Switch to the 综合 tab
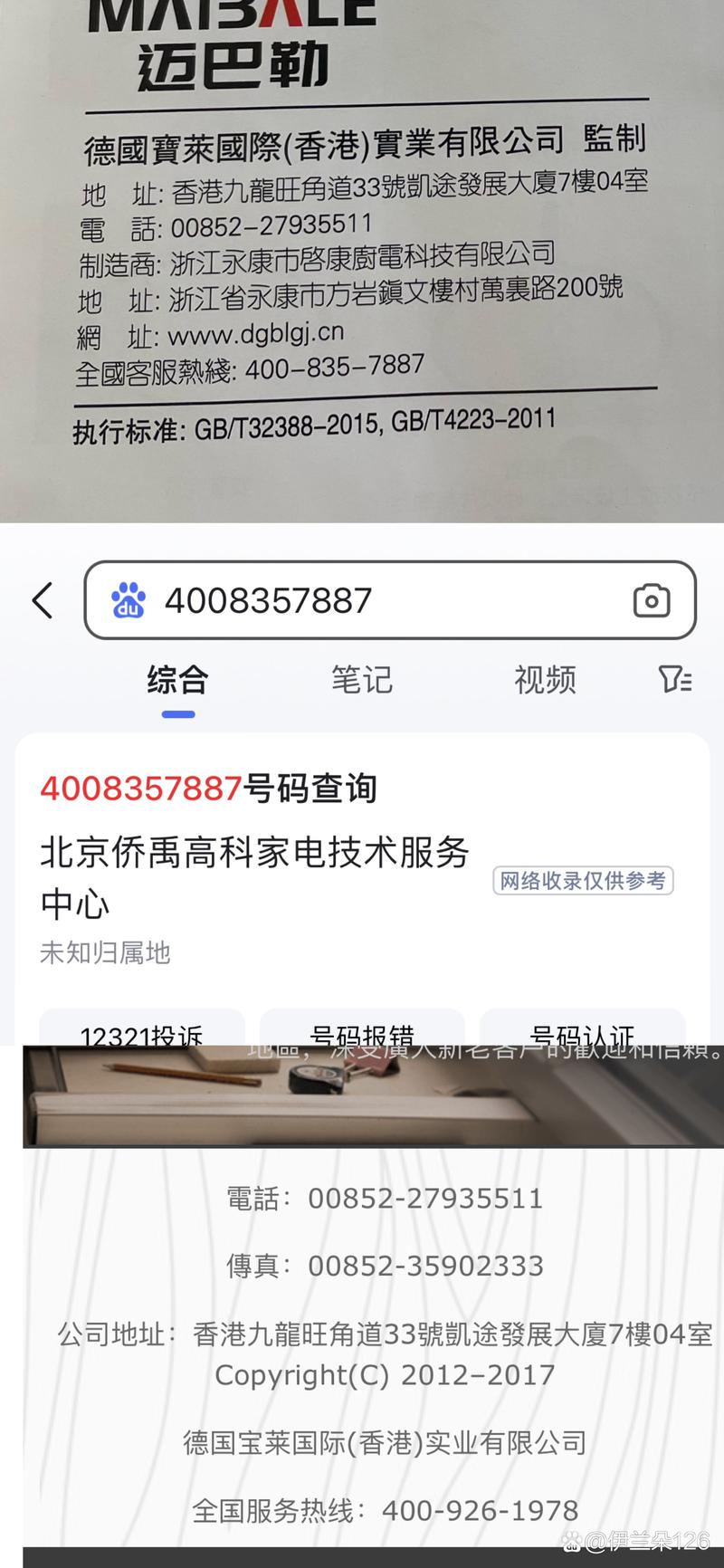This screenshot has width=724, height=1568. (177, 681)
